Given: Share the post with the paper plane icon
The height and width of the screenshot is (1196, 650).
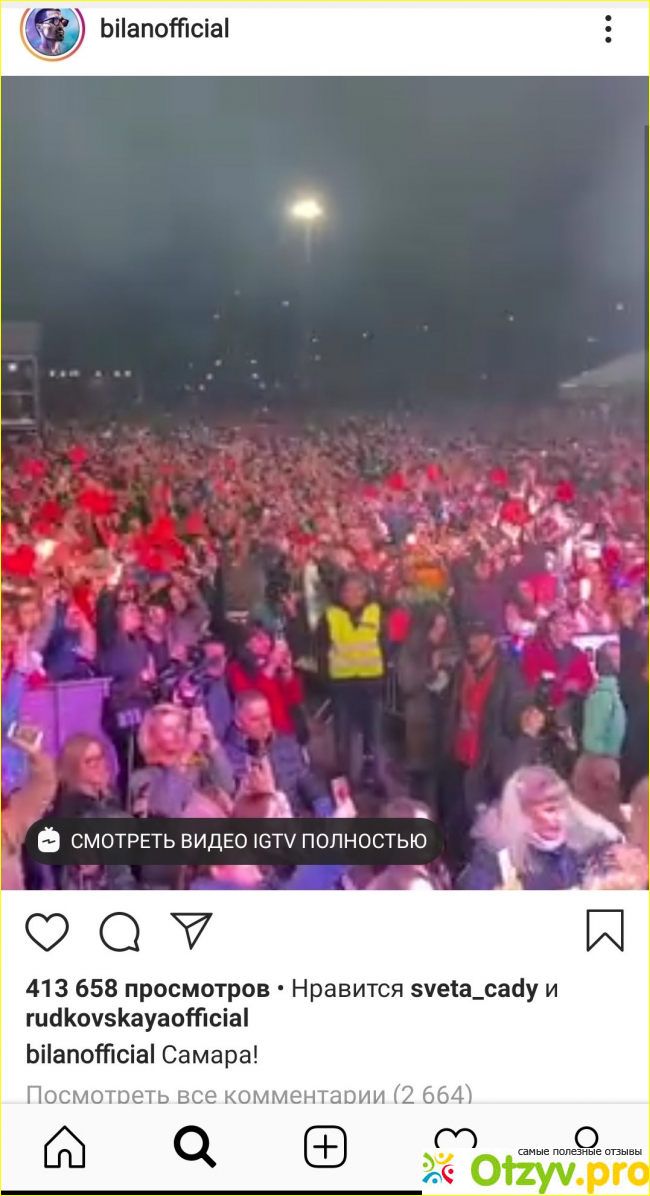Looking at the screenshot, I should (x=192, y=931).
